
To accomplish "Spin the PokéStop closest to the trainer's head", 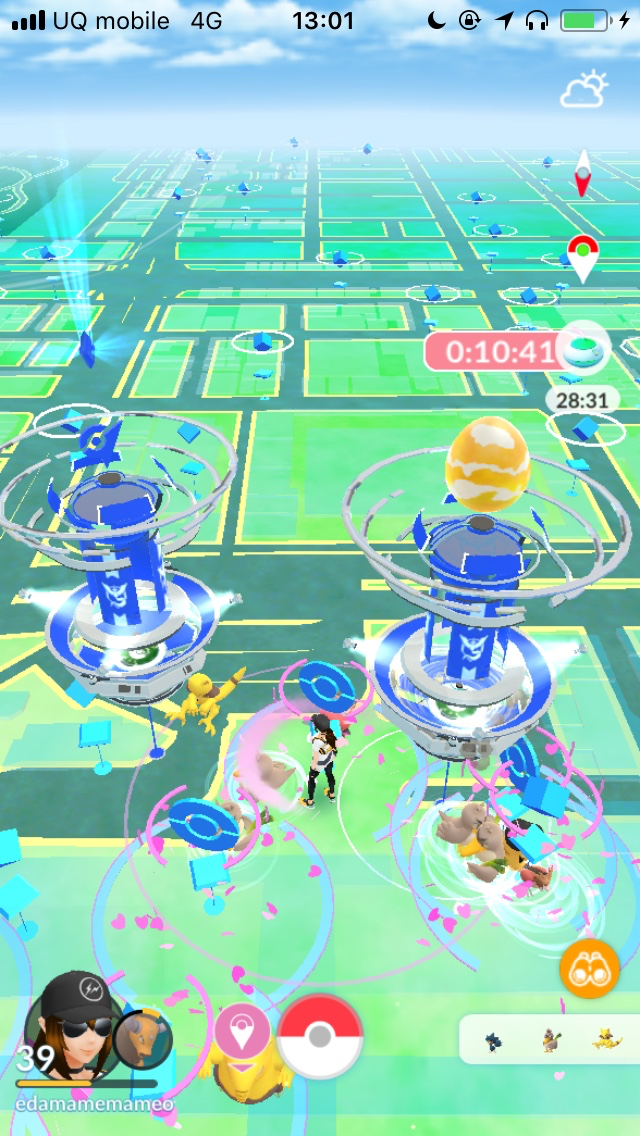I will tap(327, 685).
